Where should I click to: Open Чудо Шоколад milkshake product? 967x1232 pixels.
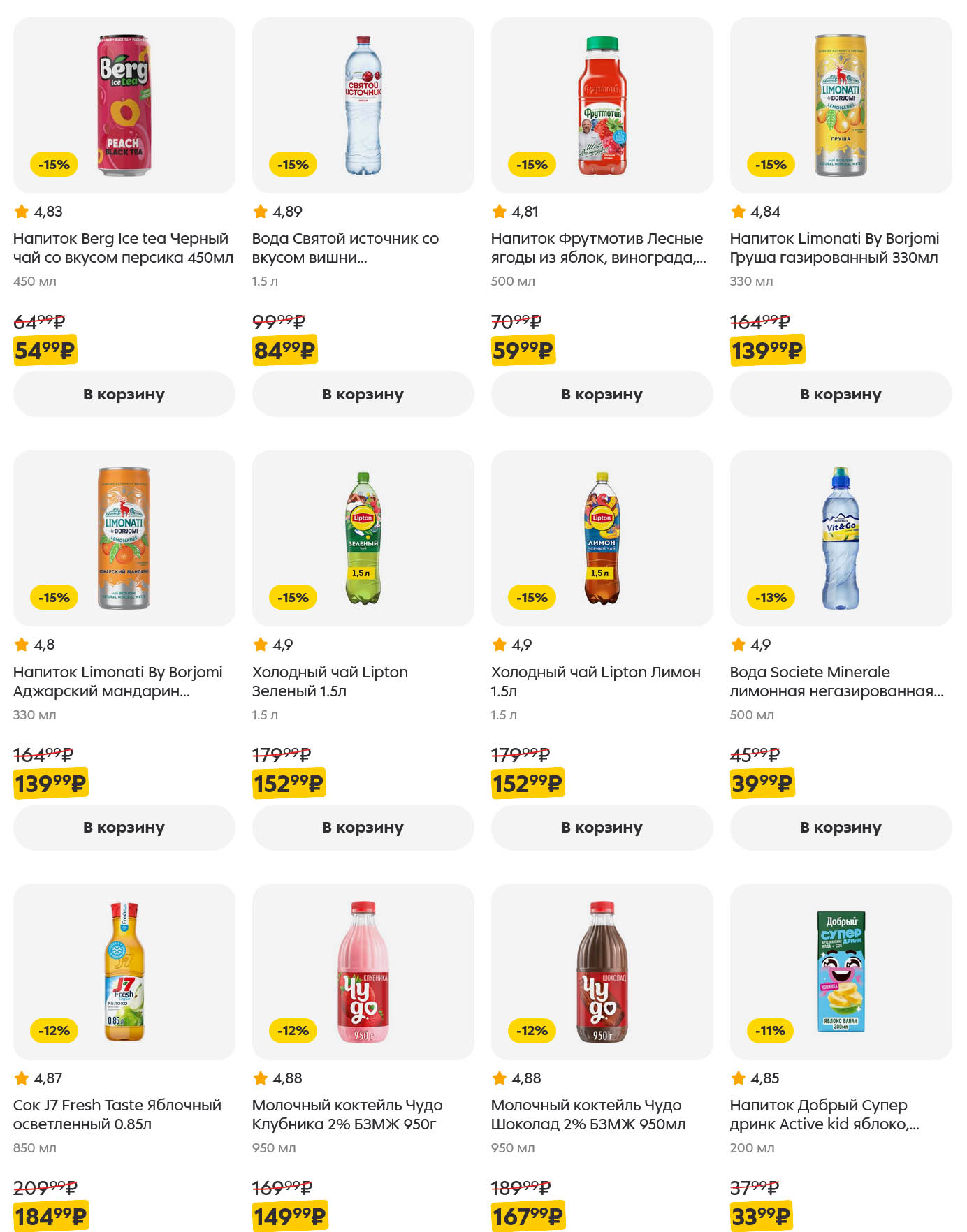602,971
